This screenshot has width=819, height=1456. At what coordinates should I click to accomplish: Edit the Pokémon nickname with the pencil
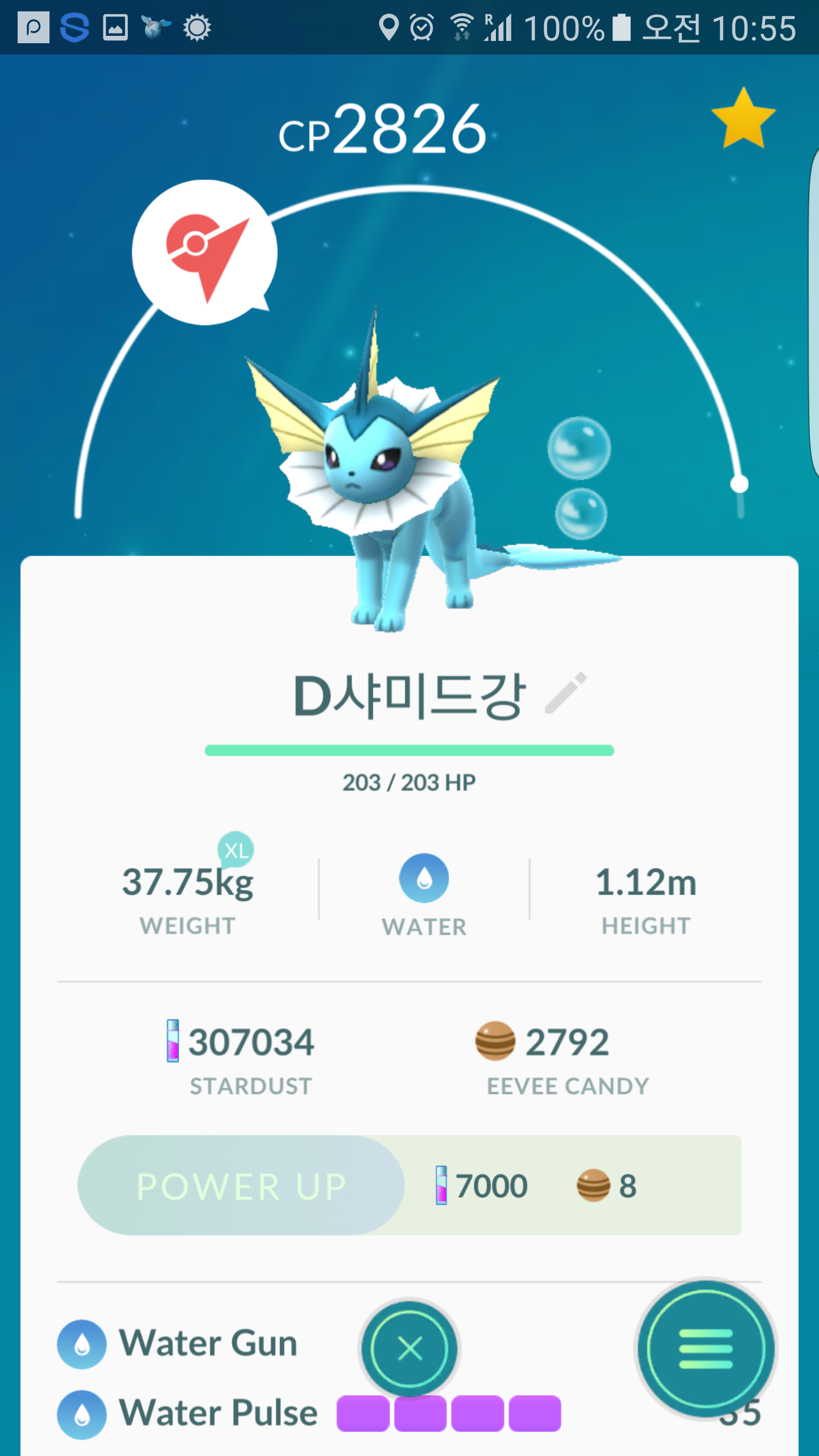click(x=565, y=693)
